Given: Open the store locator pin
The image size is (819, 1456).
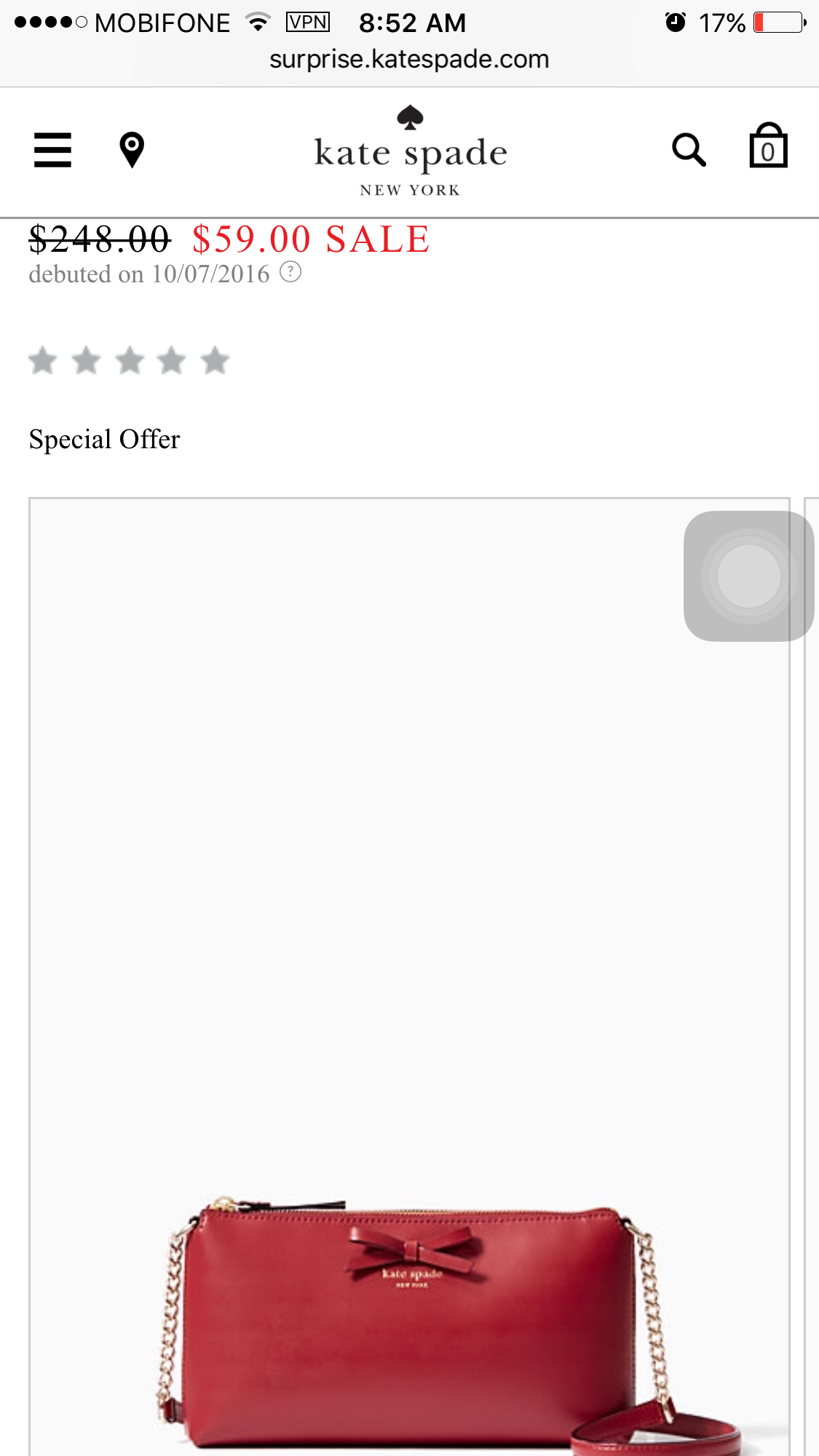Looking at the screenshot, I should click(x=132, y=150).
